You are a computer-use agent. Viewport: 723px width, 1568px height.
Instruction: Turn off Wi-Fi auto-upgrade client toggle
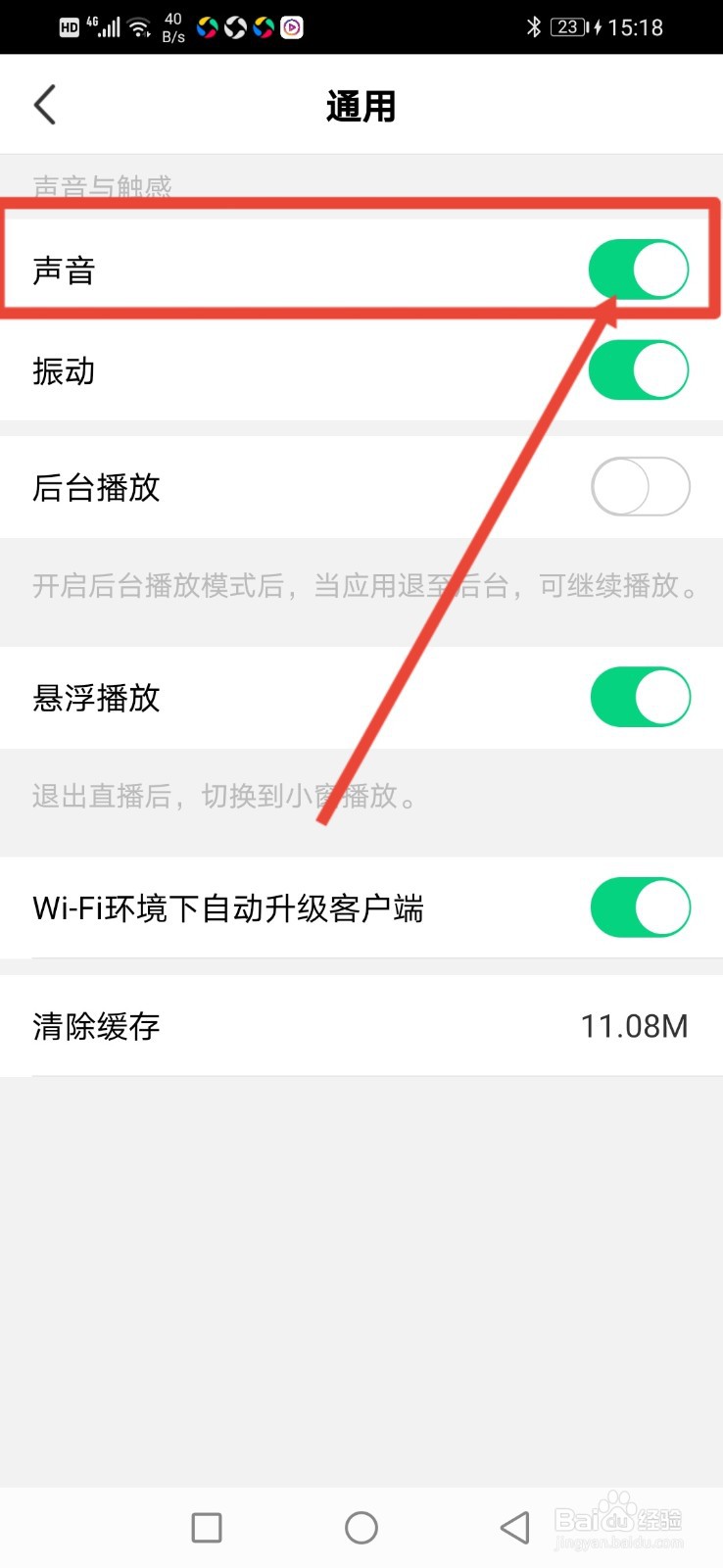[640, 907]
